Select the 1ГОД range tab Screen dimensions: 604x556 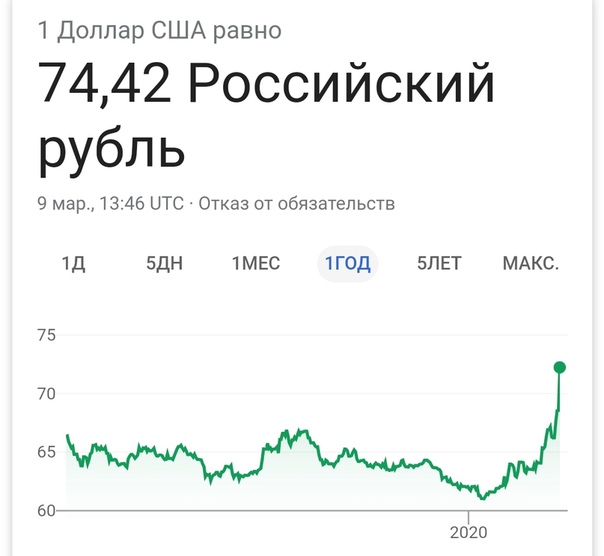347,264
